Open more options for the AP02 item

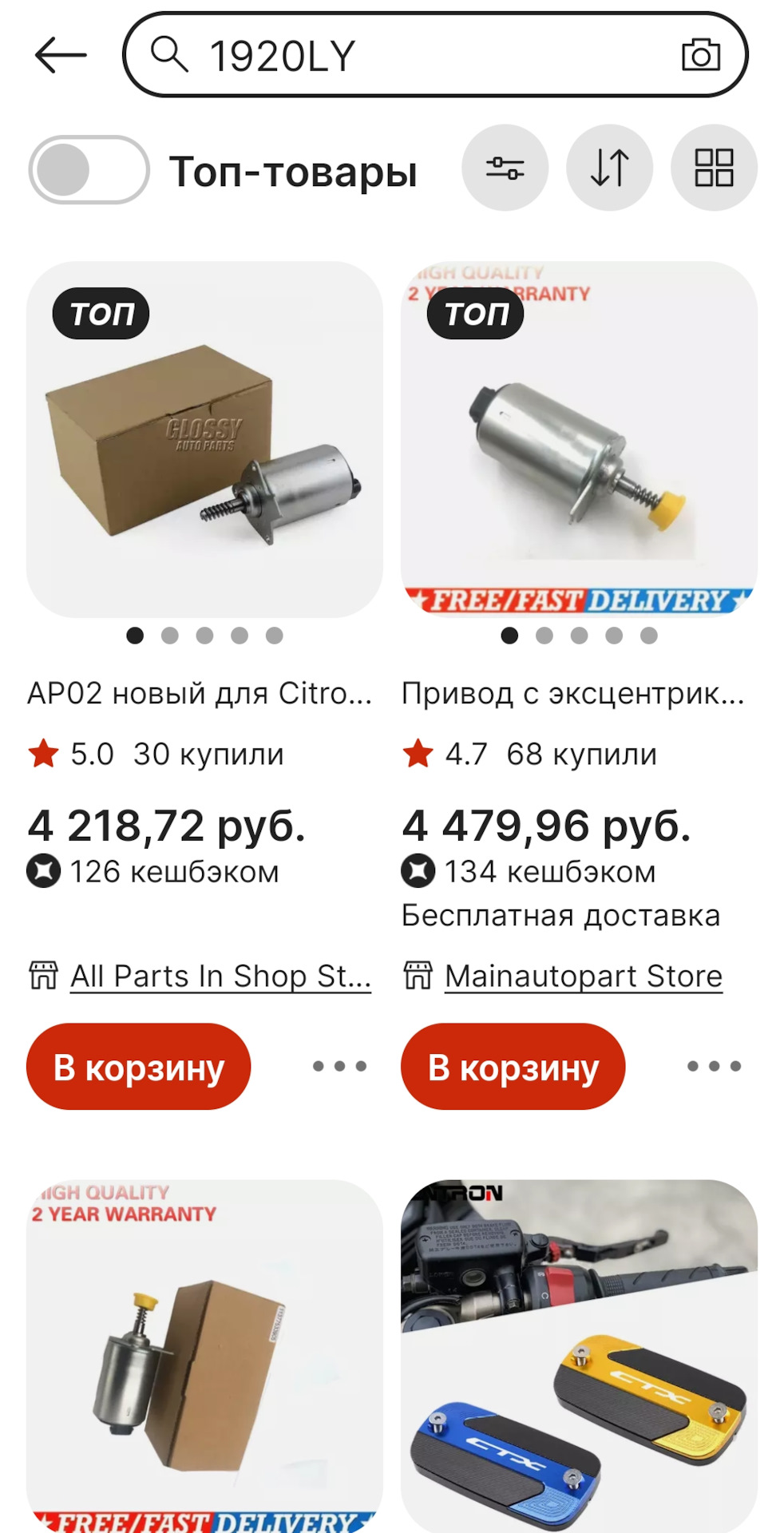[339, 1066]
